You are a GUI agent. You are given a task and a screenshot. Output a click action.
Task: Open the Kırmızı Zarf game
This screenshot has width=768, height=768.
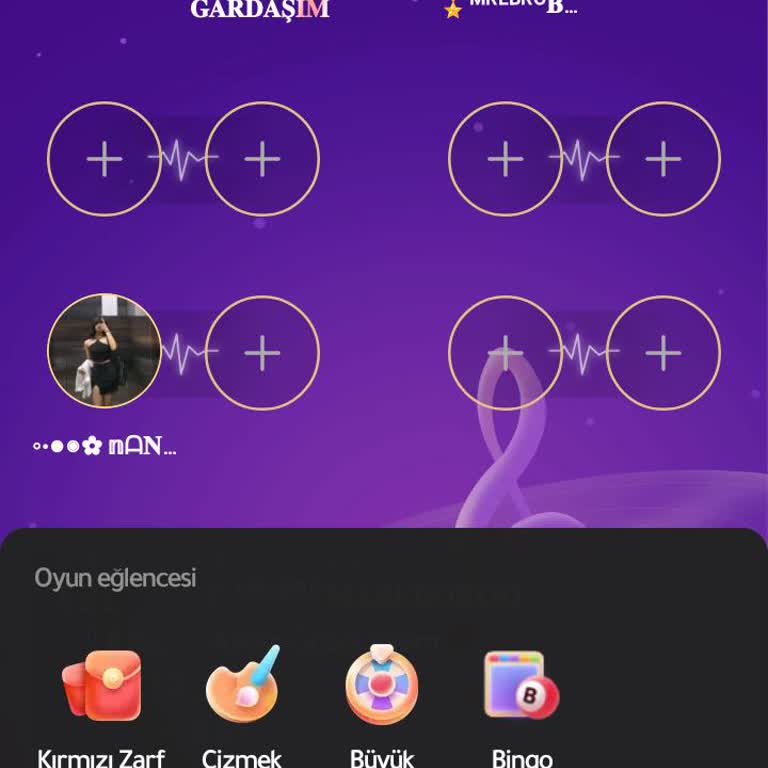tap(101, 687)
